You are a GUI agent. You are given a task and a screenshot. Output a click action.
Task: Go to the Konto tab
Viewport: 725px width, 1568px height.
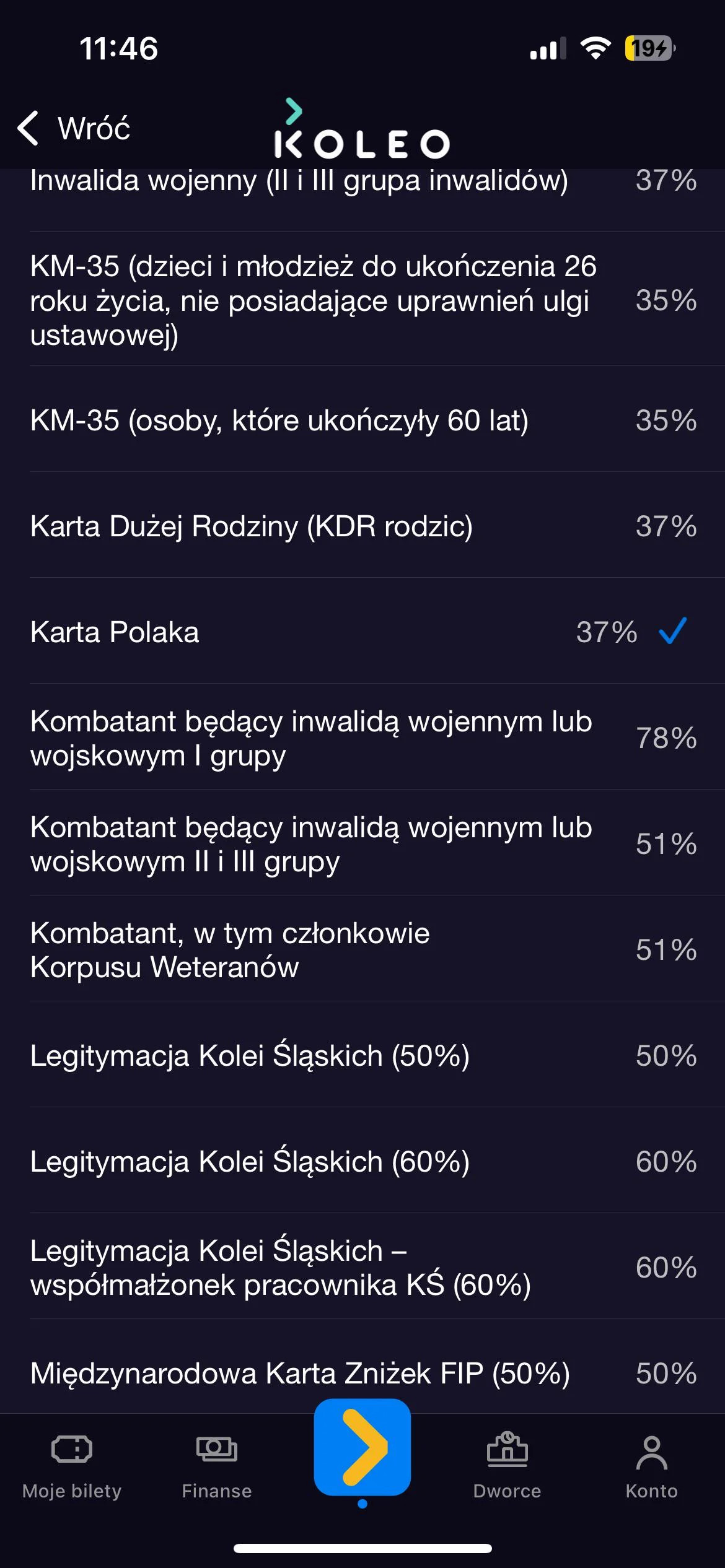tap(652, 1466)
